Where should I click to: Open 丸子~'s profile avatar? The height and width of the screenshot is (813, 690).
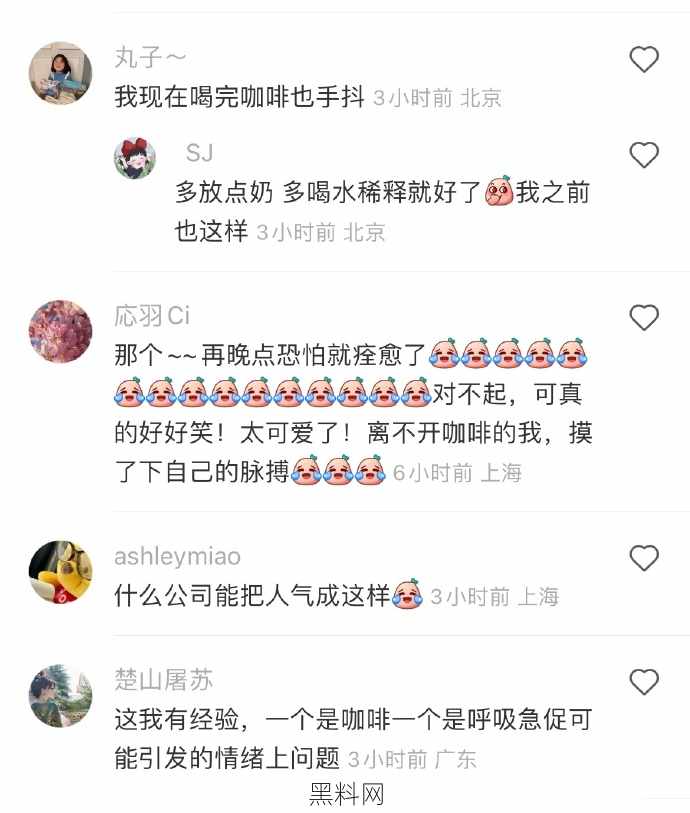pos(60,73)
